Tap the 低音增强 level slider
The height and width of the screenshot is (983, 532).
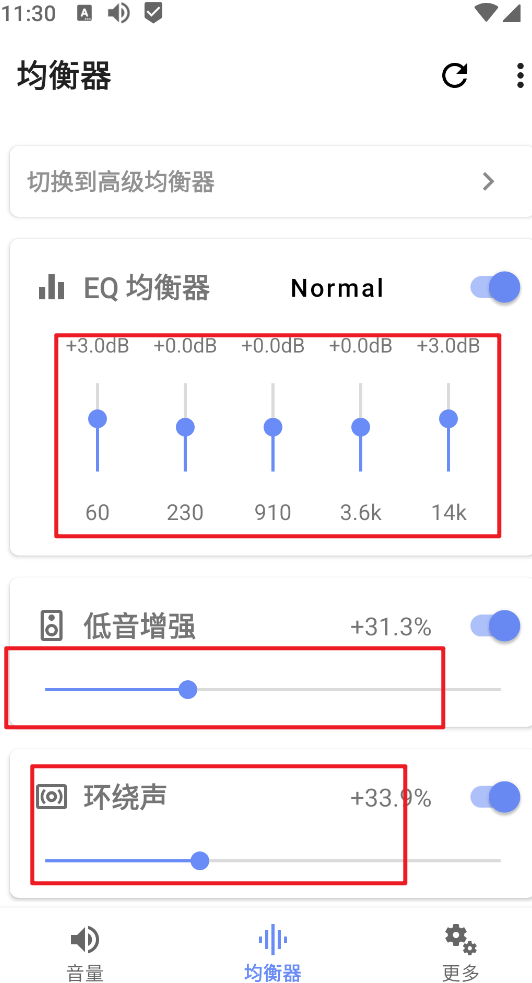(x=273, y=690)
